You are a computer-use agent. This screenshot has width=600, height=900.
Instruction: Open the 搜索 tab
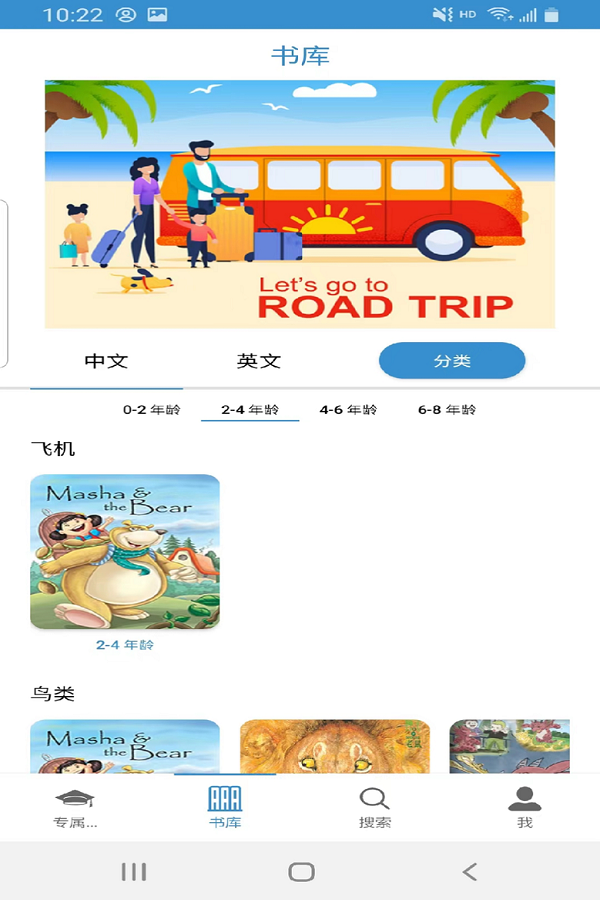click(375, 808)
